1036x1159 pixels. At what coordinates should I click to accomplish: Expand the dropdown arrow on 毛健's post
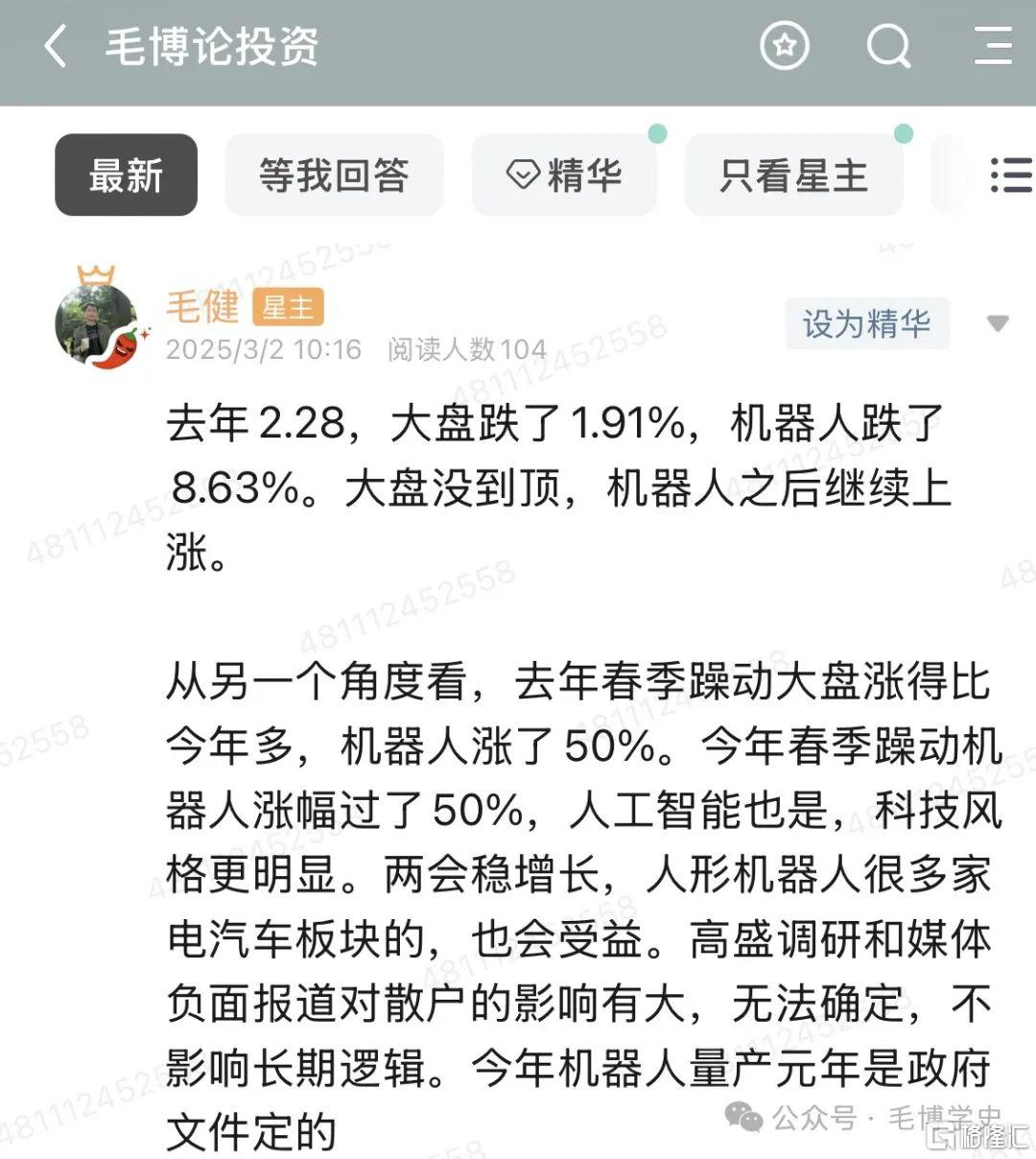click(998, 324)
